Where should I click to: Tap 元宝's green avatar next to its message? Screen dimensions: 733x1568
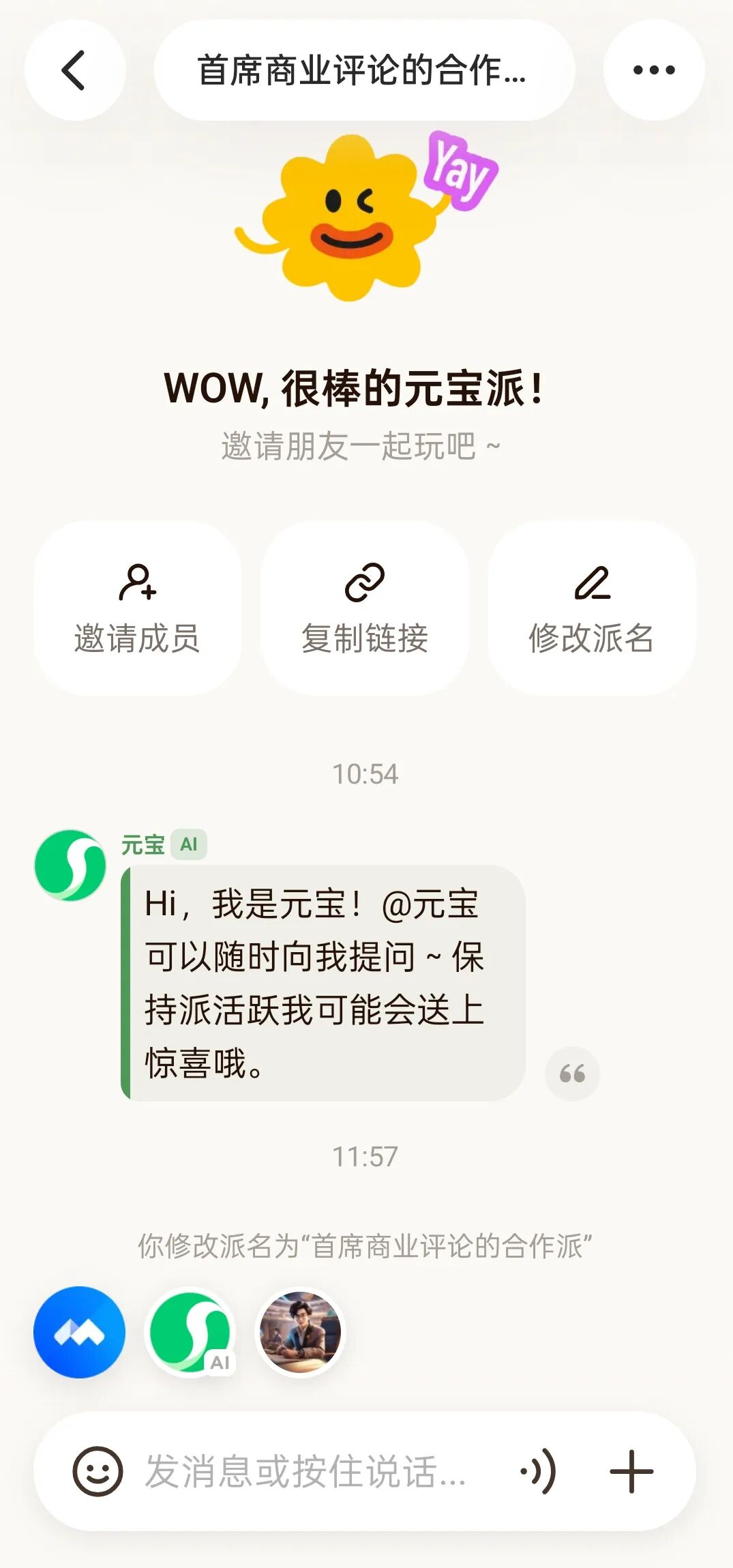(70, 865)
